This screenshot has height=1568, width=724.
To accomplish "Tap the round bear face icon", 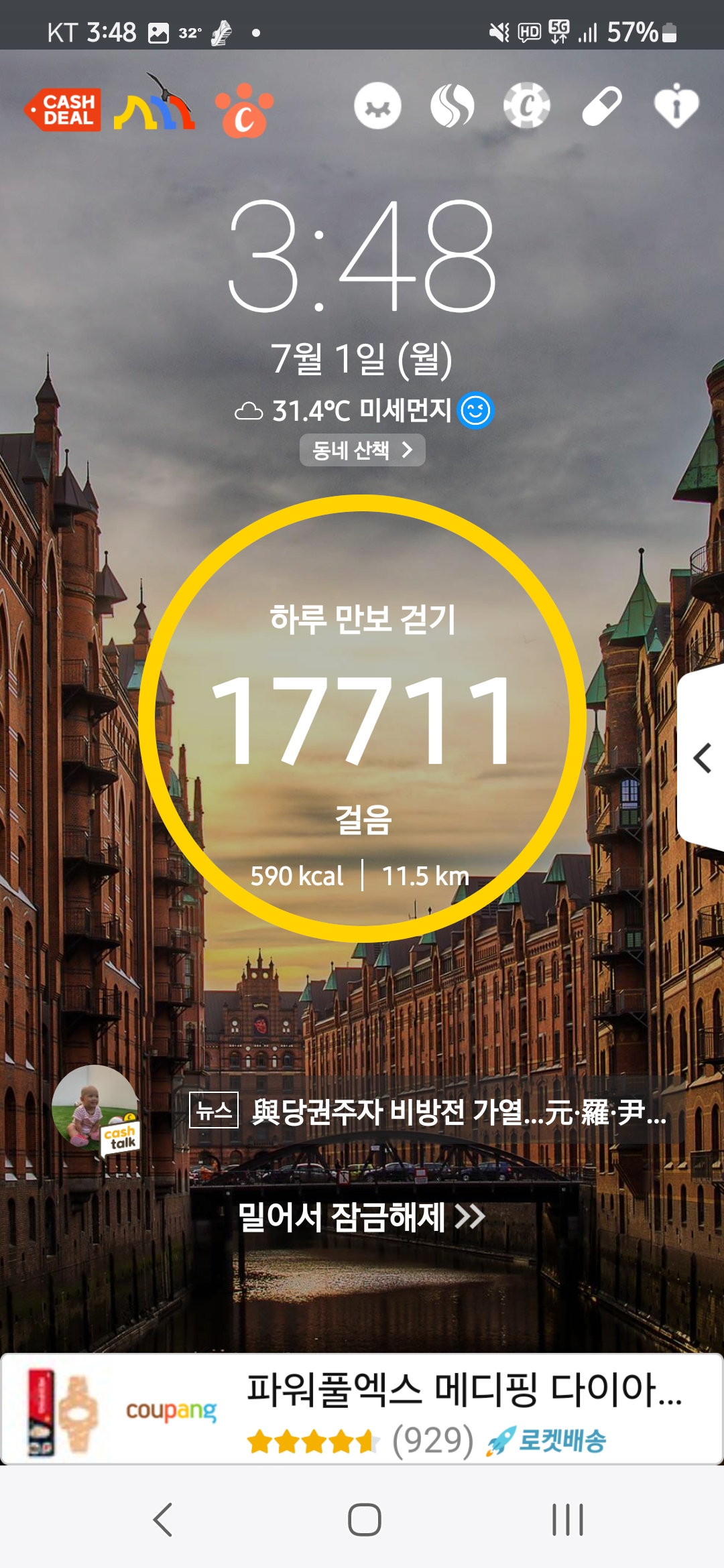I will click(378, 106).
